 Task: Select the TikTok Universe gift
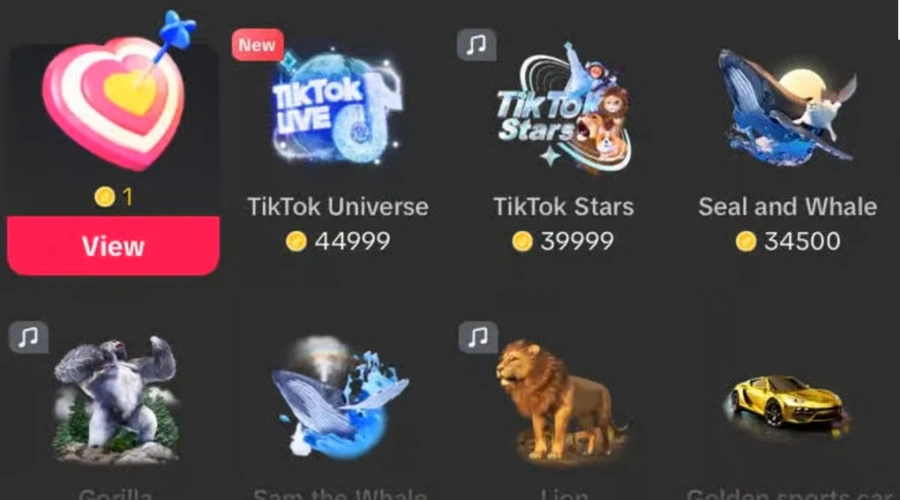pos(337,110)
